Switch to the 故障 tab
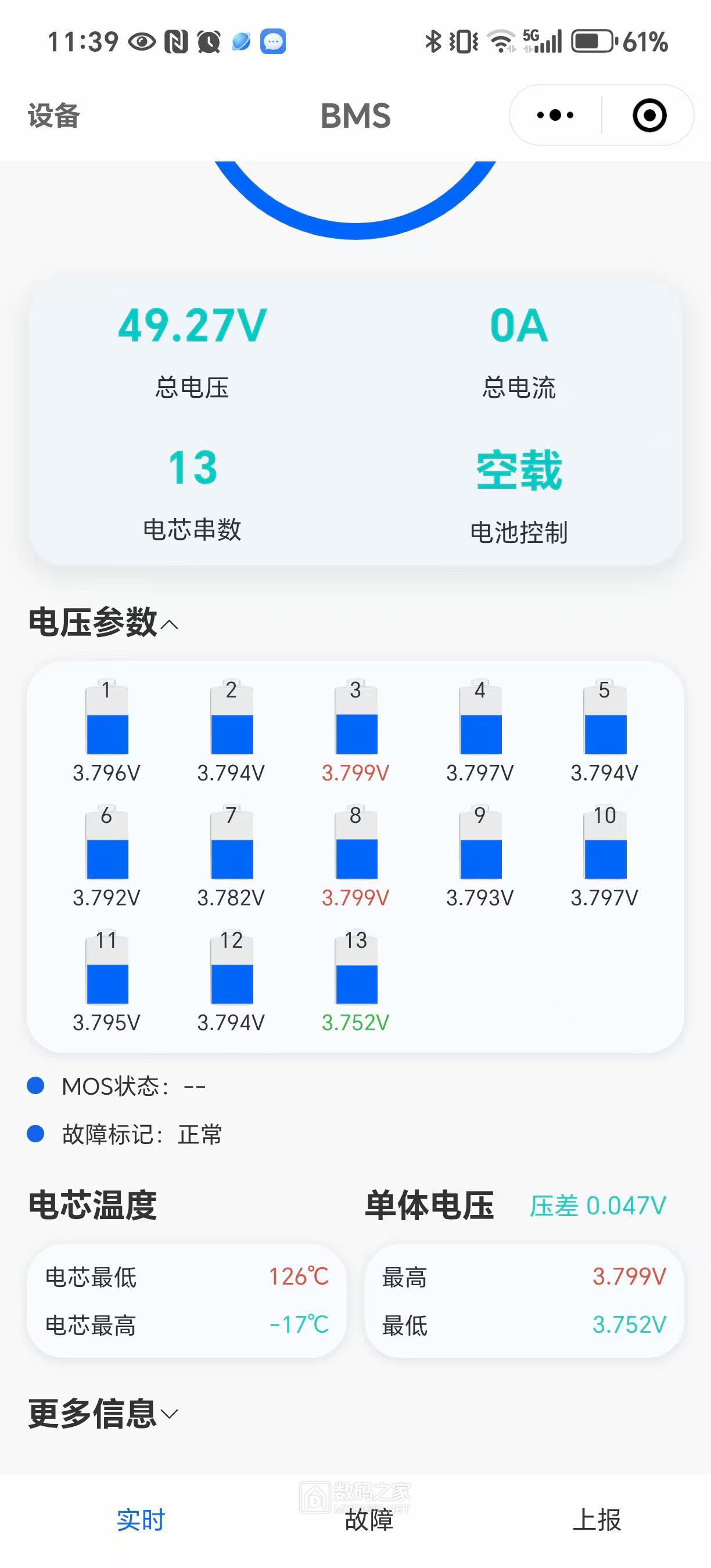711x1568 pixels. 369,1520
